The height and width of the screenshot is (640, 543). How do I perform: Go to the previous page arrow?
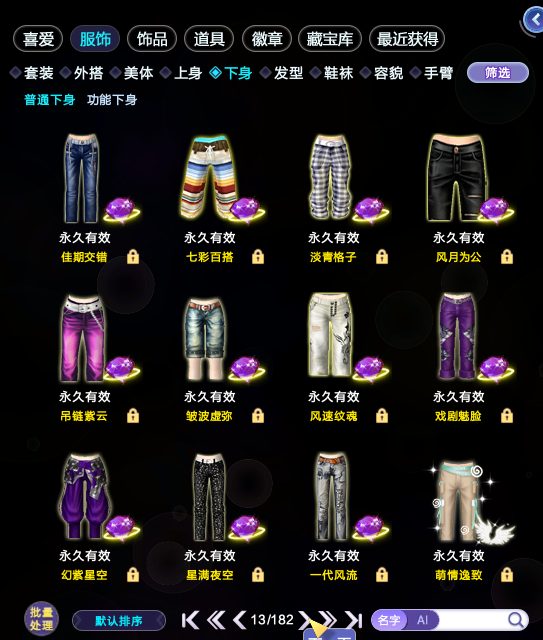click(239, 620)
